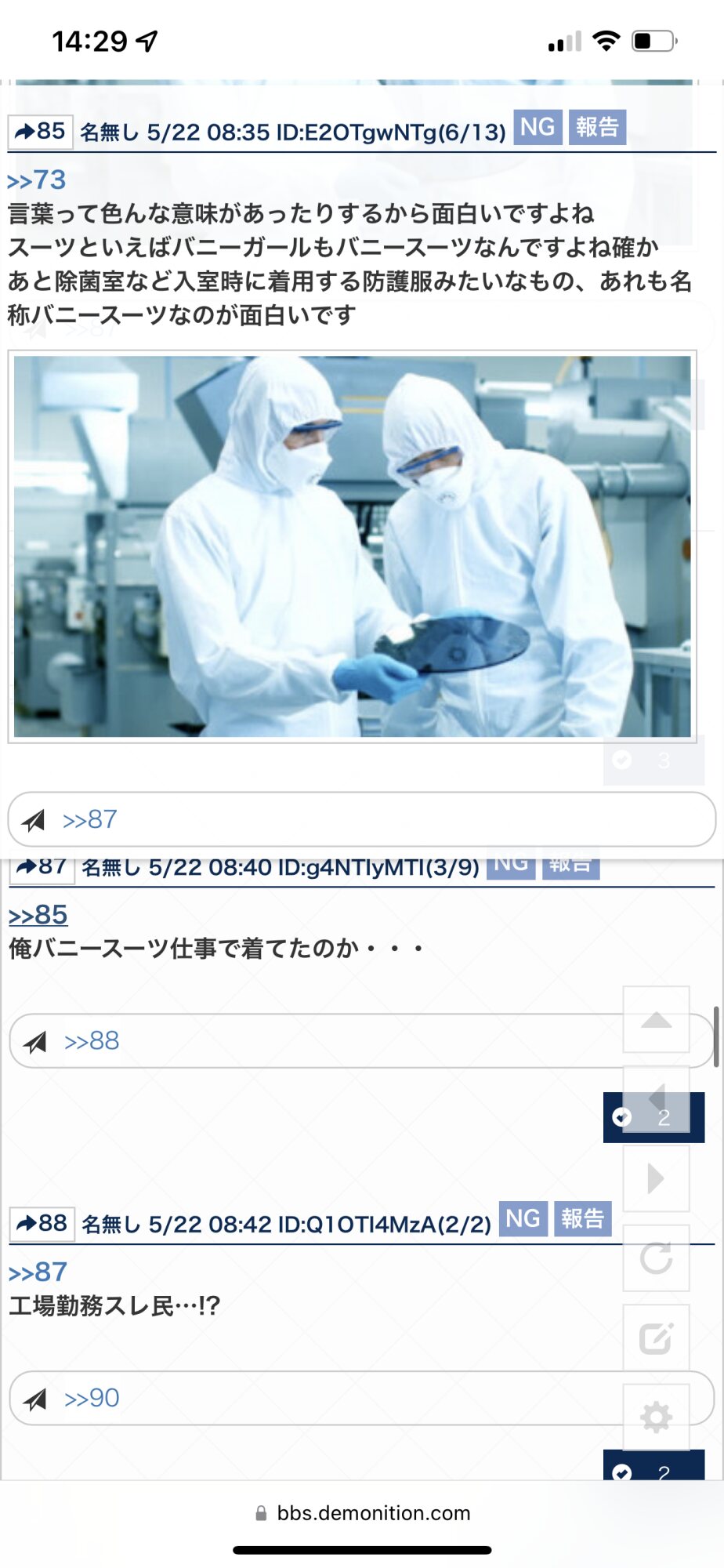This screenshot has width=724, height=1568.
Task: Go forward with right arrow button
Action: (656, 1178)
